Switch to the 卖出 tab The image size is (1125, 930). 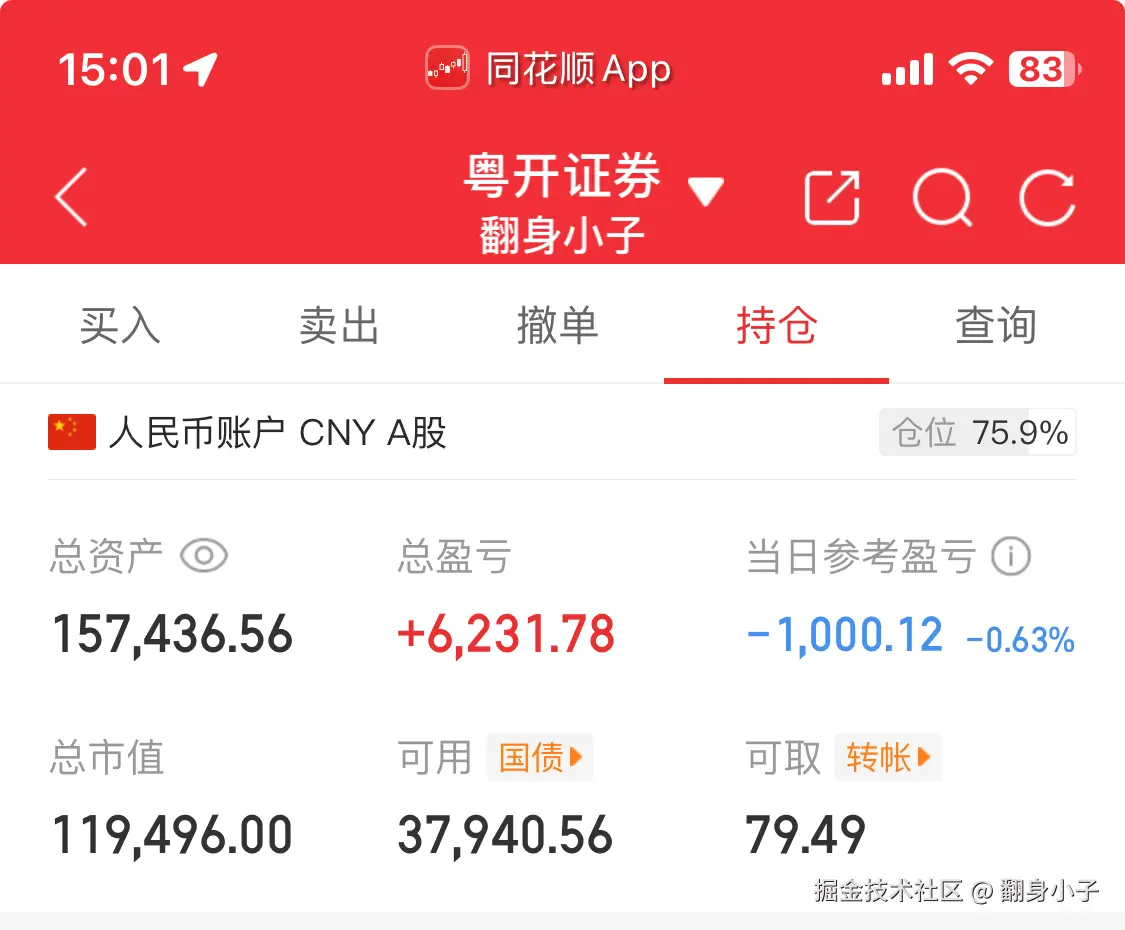pos(339,326)
